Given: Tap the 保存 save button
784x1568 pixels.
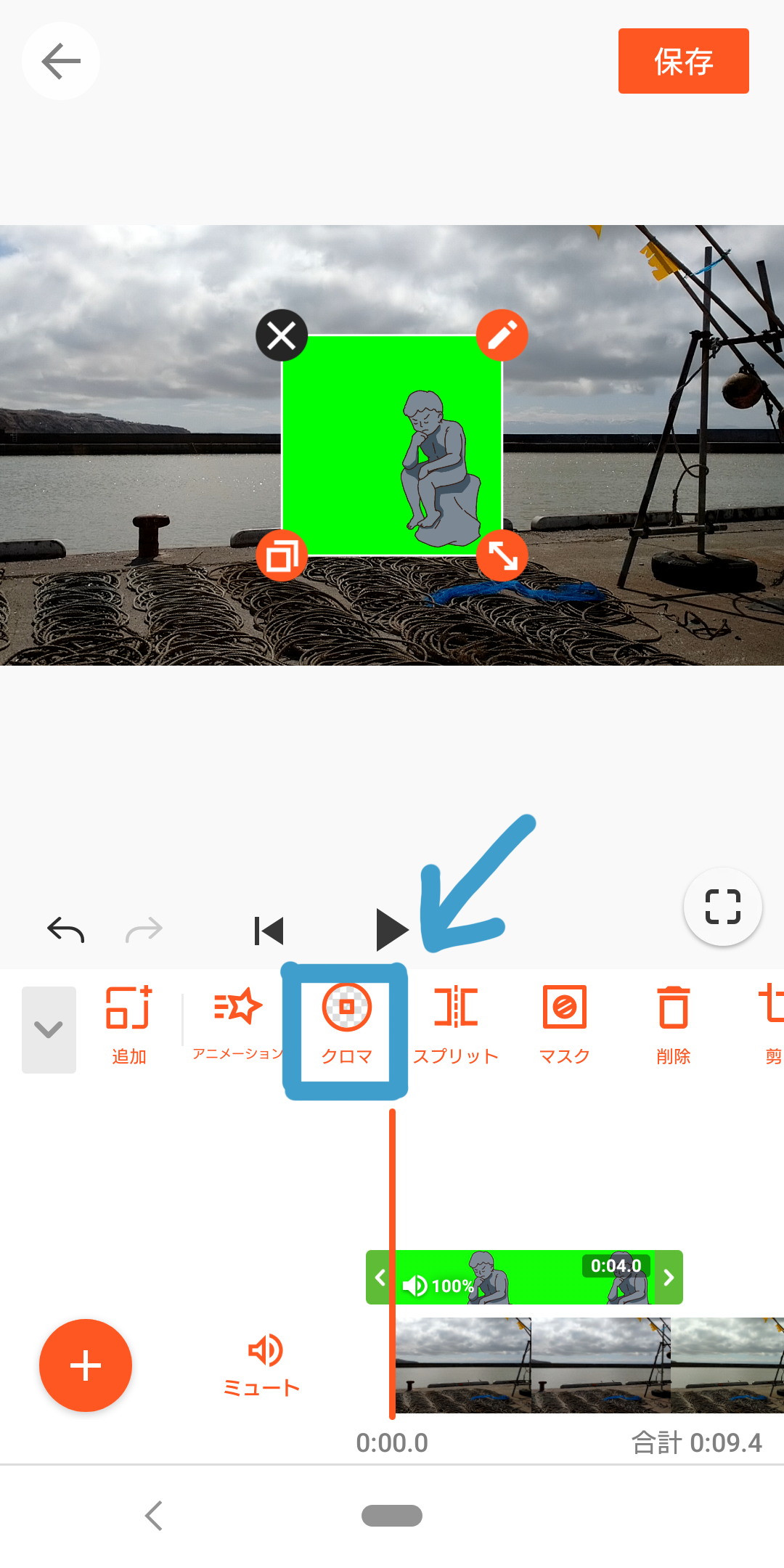Looking at the screenshot, I should [683, 61].
